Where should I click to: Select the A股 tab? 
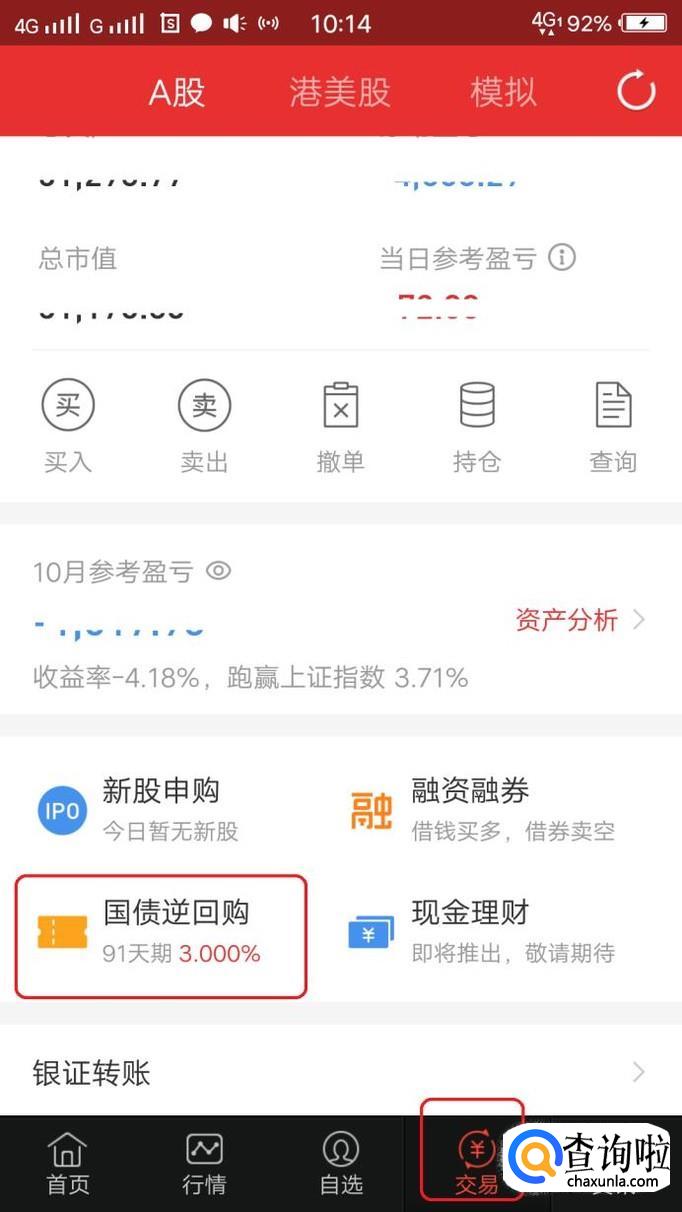click(177, 92)
